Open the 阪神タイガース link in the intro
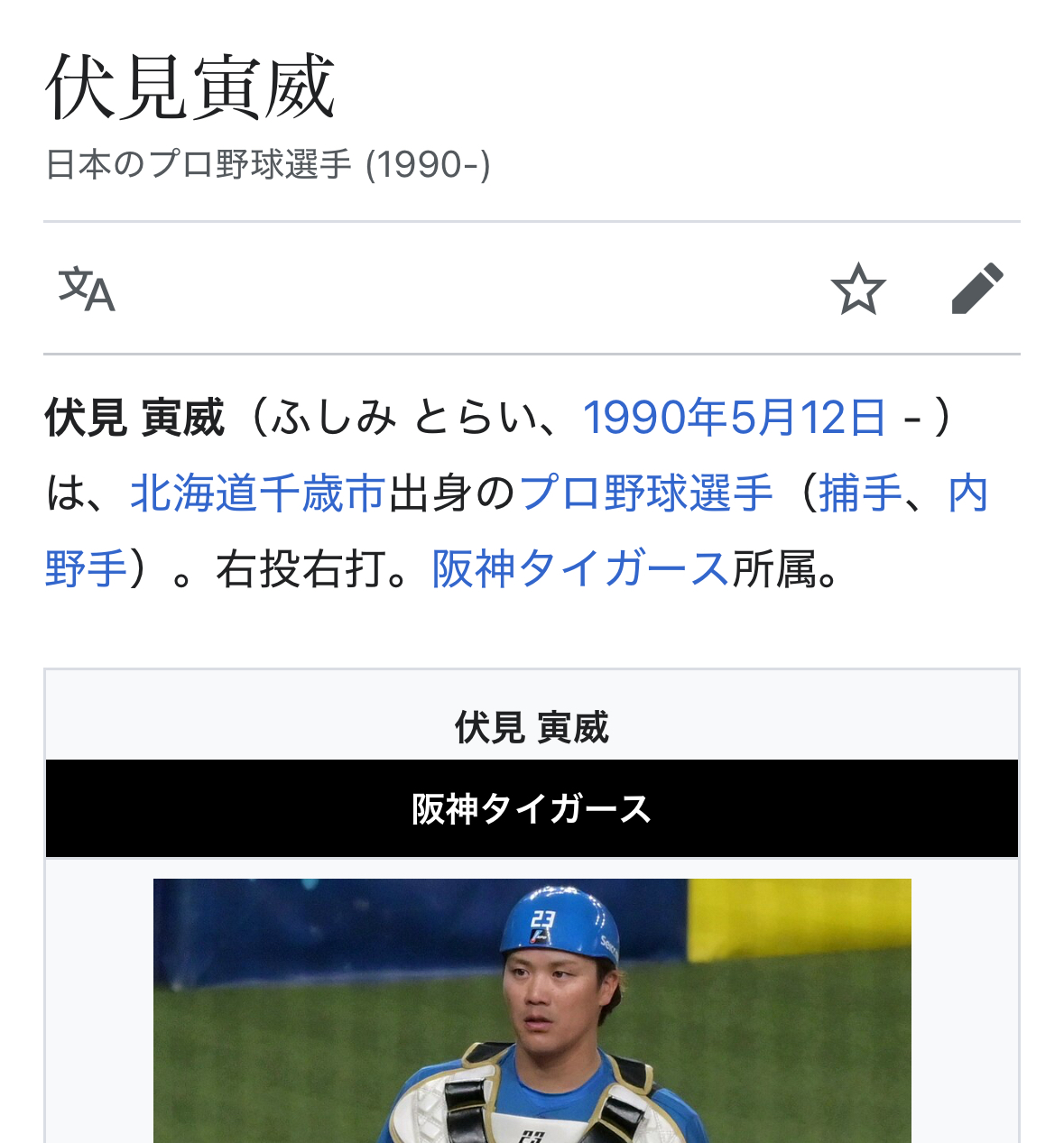 pyautogui.click(x=580, y=569)
